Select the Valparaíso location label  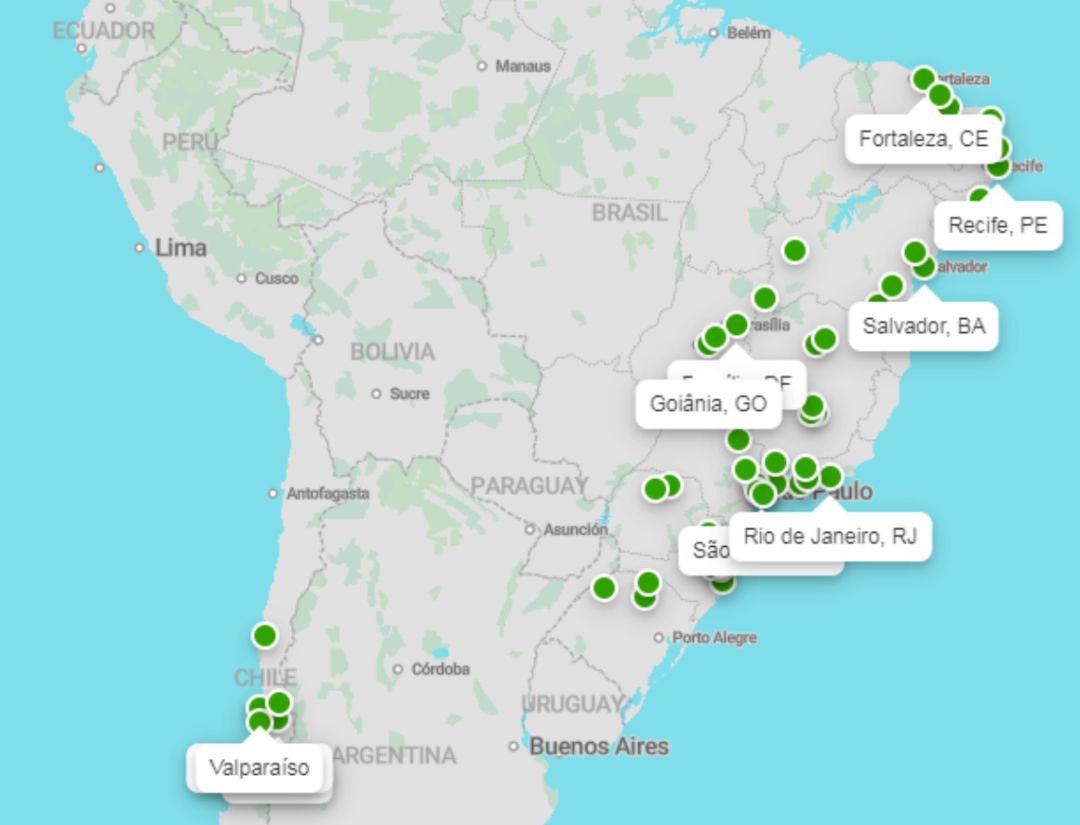(259, 768)
